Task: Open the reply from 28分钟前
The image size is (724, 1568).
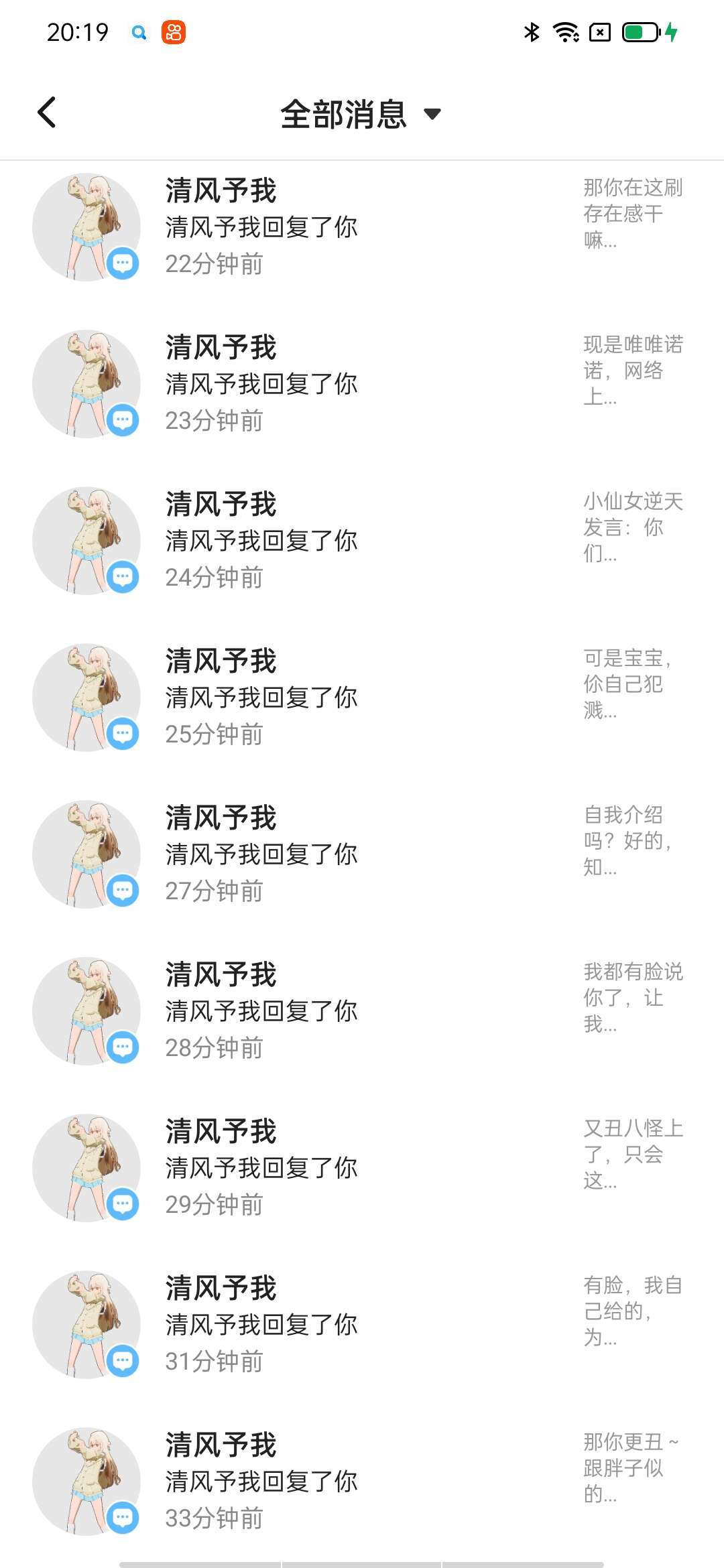Action: click(362, 1011)
